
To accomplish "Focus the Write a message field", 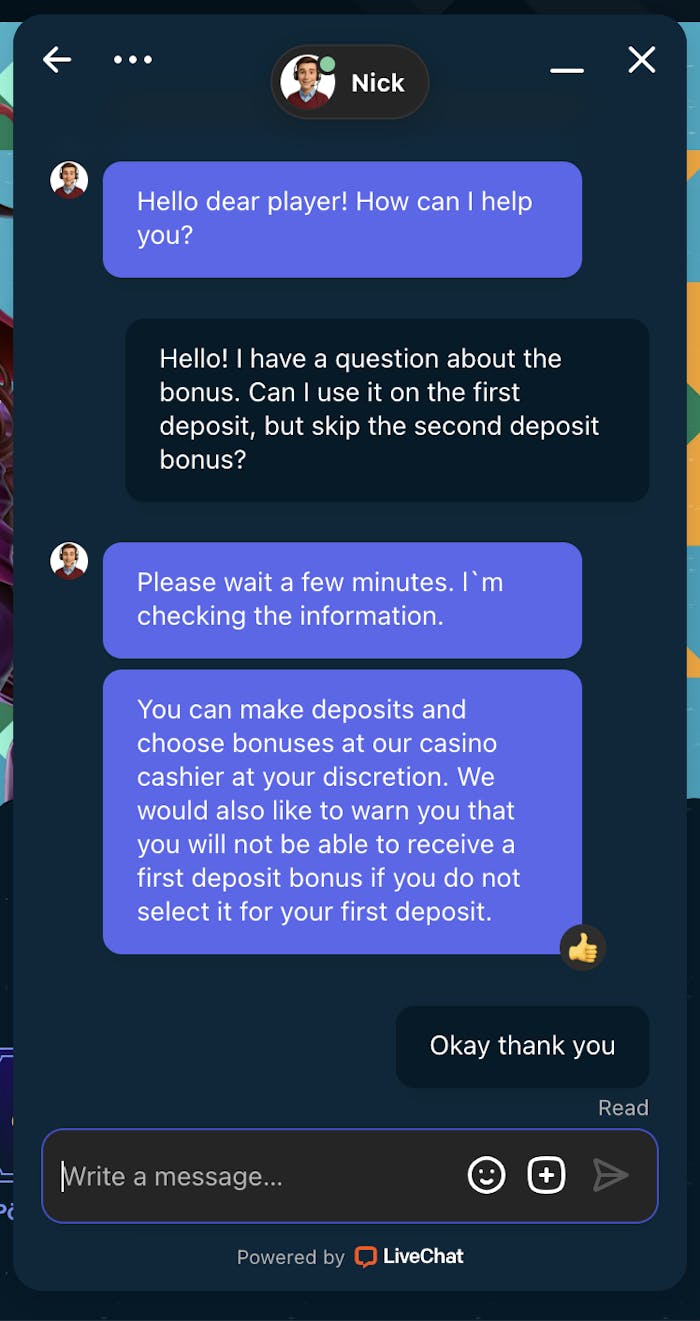I will [x=250, y=1176].
